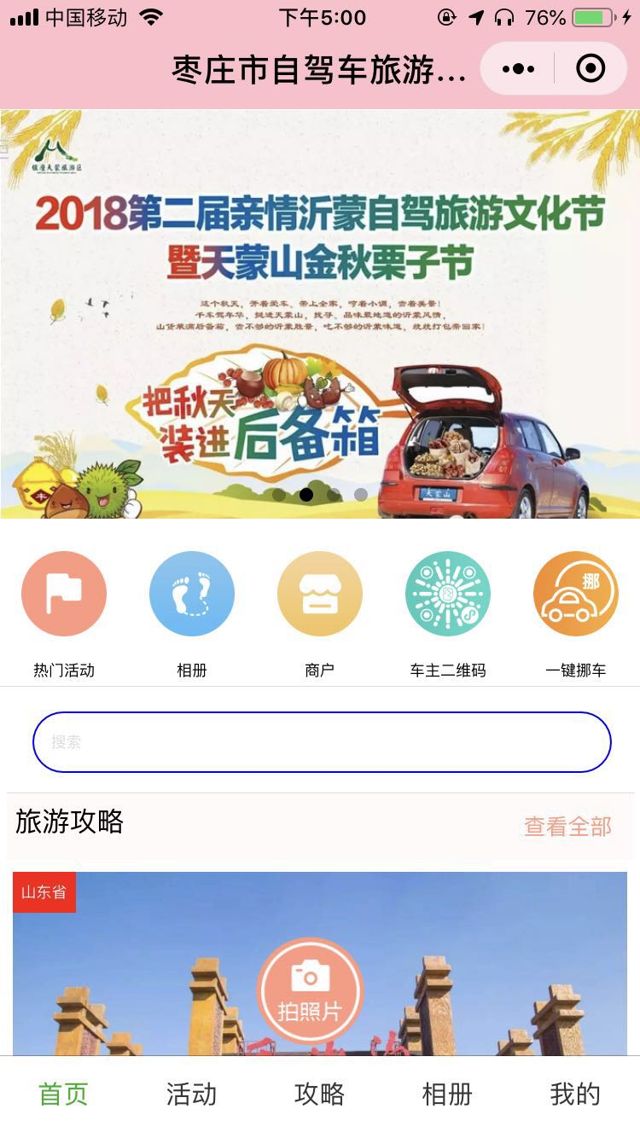The image size is (640, 1138).
Task: Switch to the 活动 tab
Action: pos(192,1094)
